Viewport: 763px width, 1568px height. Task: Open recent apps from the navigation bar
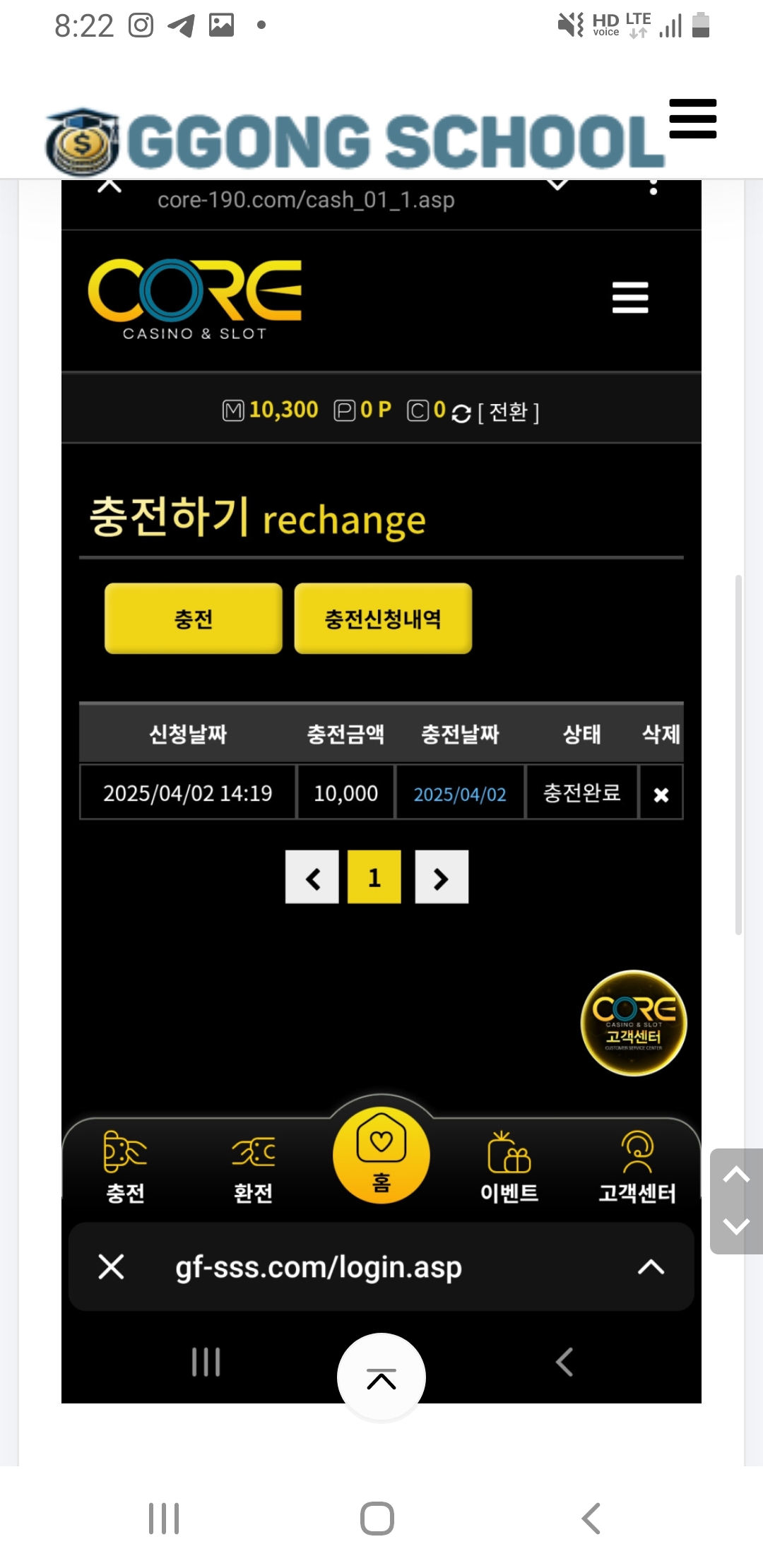click(164, 1518)
